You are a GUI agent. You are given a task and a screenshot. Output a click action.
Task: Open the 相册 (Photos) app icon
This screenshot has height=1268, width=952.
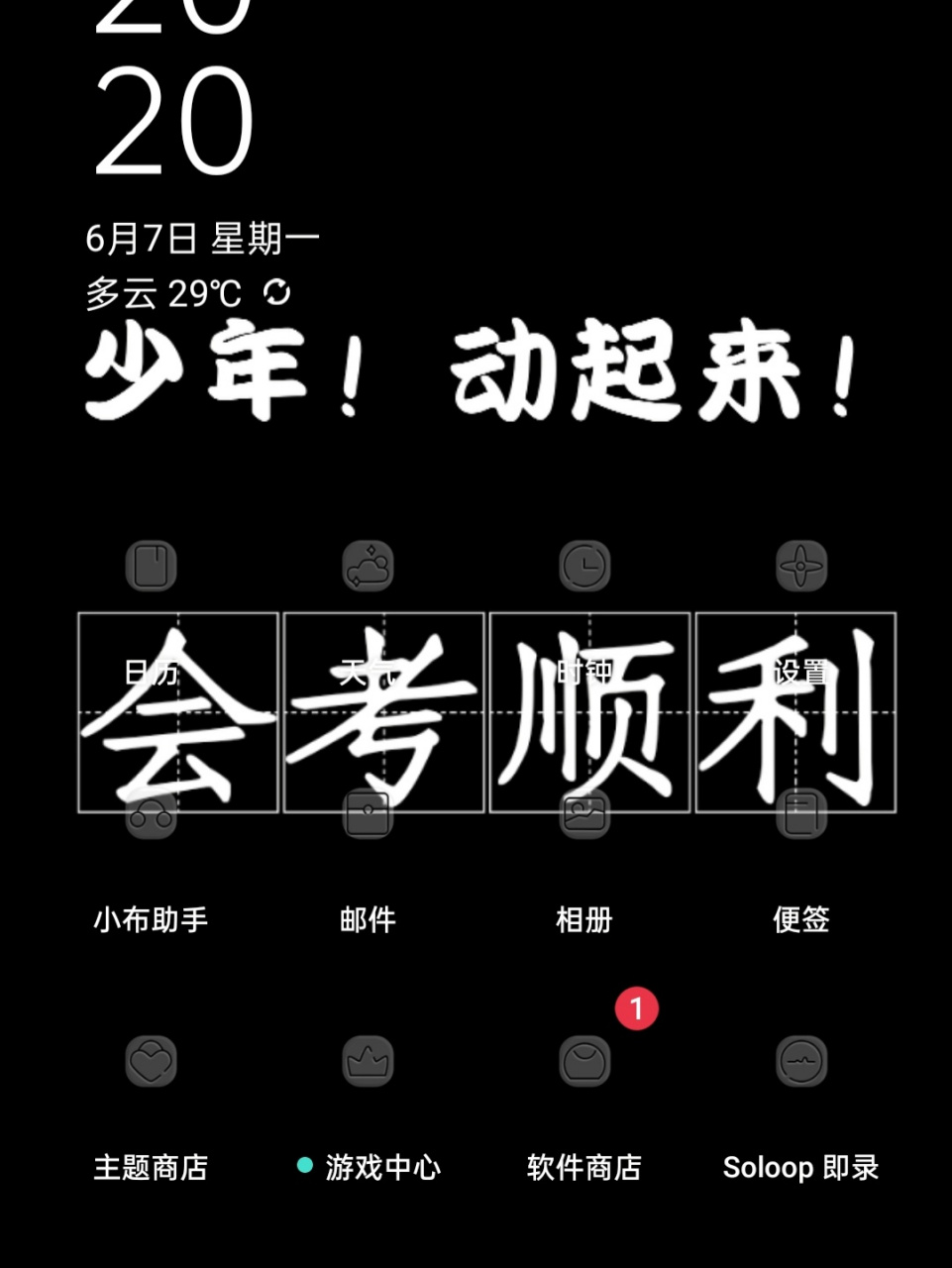(x=583, y=815)
